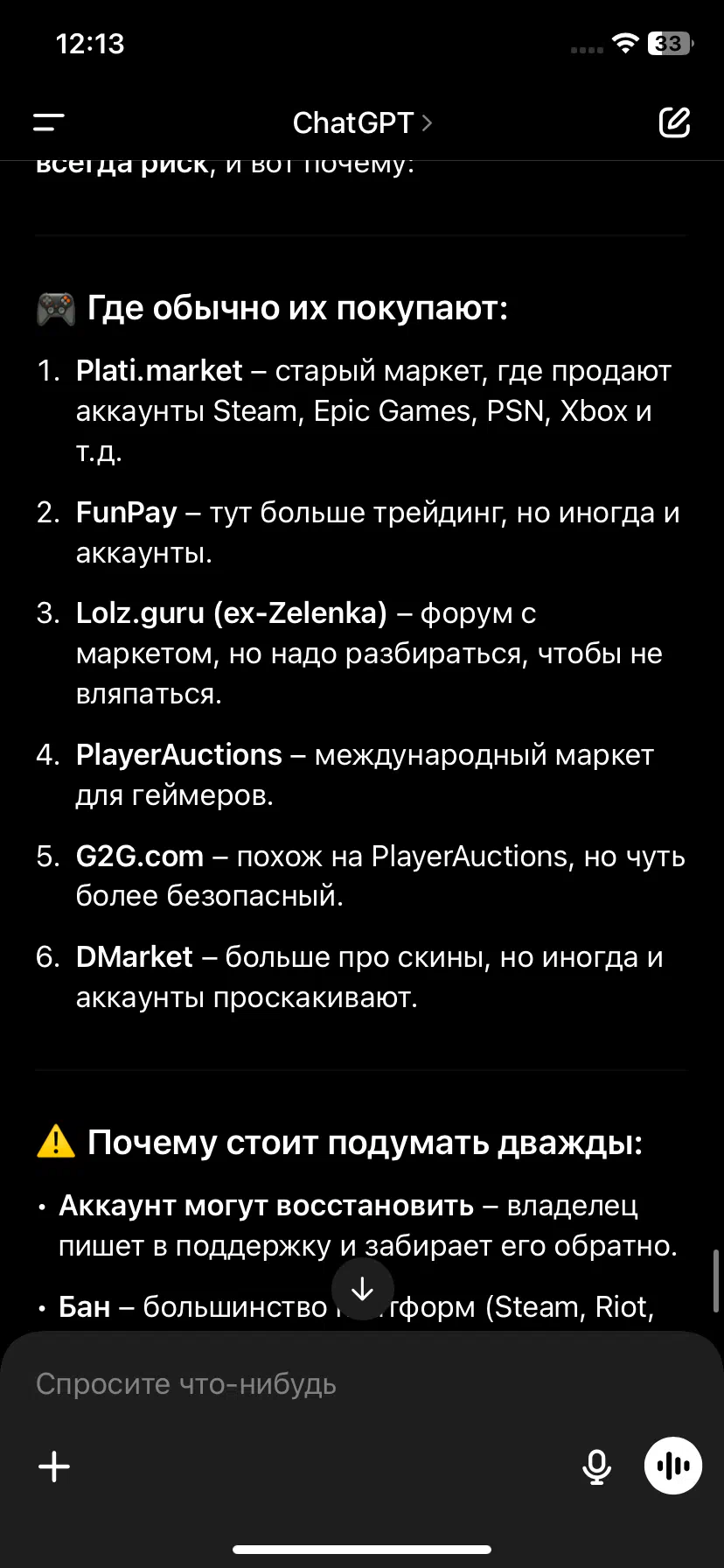Start a new chat
The height and width of the screenshot is (1568, 724).
click(674, 122)
